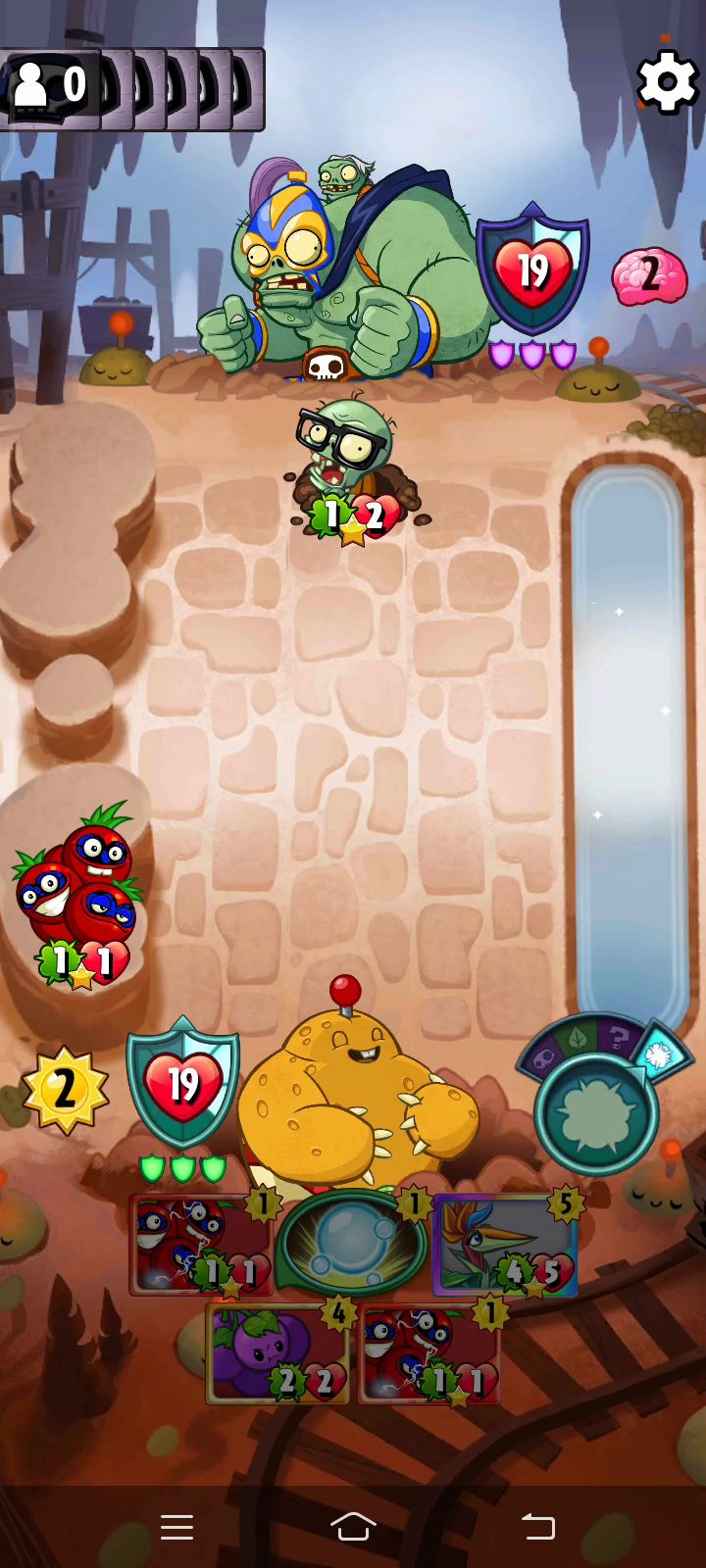706x1568 pixels.
Task: Select the 4/5 bird card costing 5 sun
Action: point(505,1245)
